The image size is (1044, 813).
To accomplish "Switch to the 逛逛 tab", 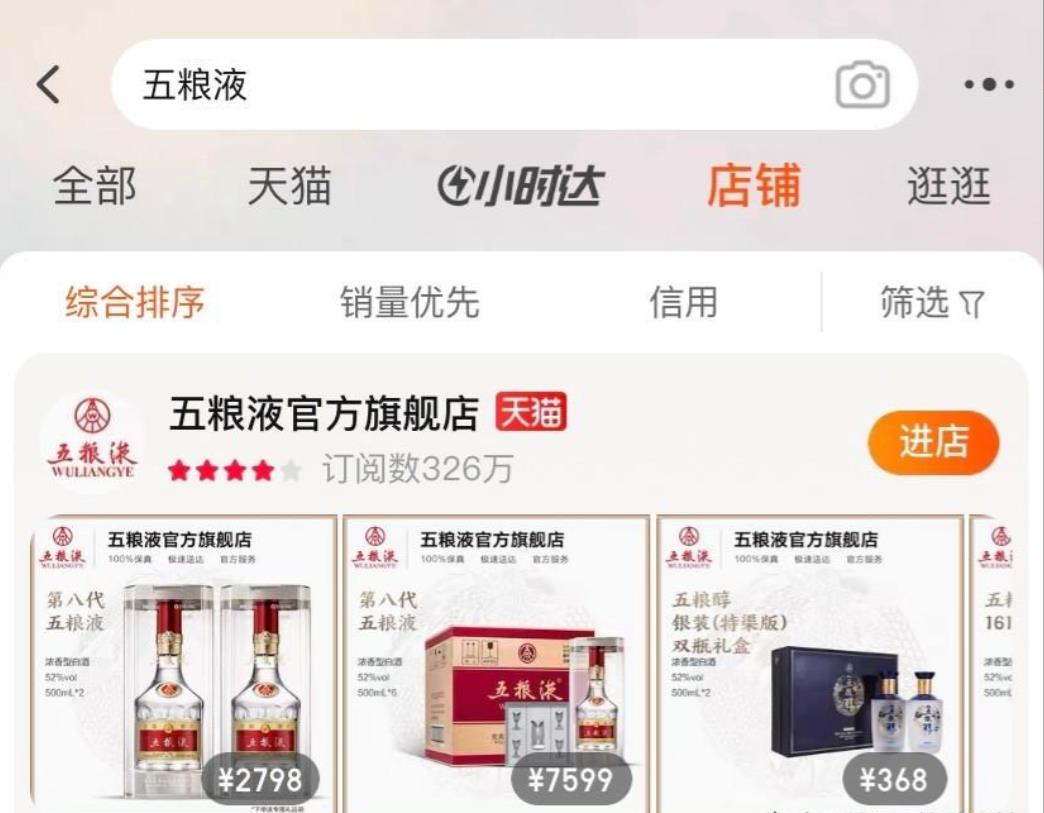I will (948, 186).
